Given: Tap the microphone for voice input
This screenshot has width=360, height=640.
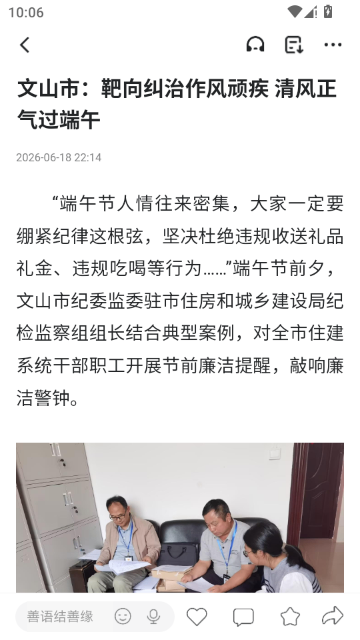Looking at the screenshot, I should (153, 616).
